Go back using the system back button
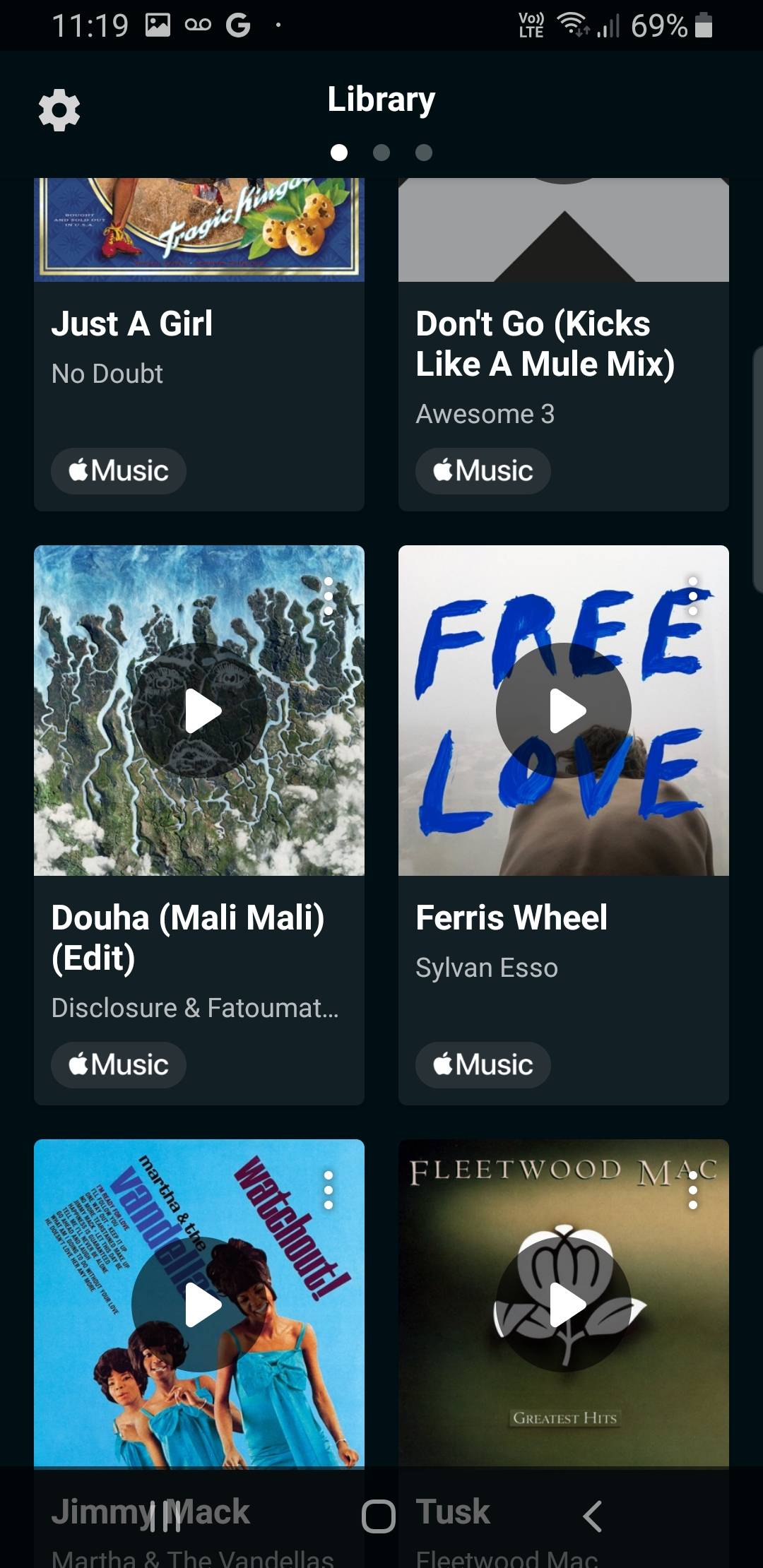The height and width of the screenshot is (1568, 763). pos(592,1516)
